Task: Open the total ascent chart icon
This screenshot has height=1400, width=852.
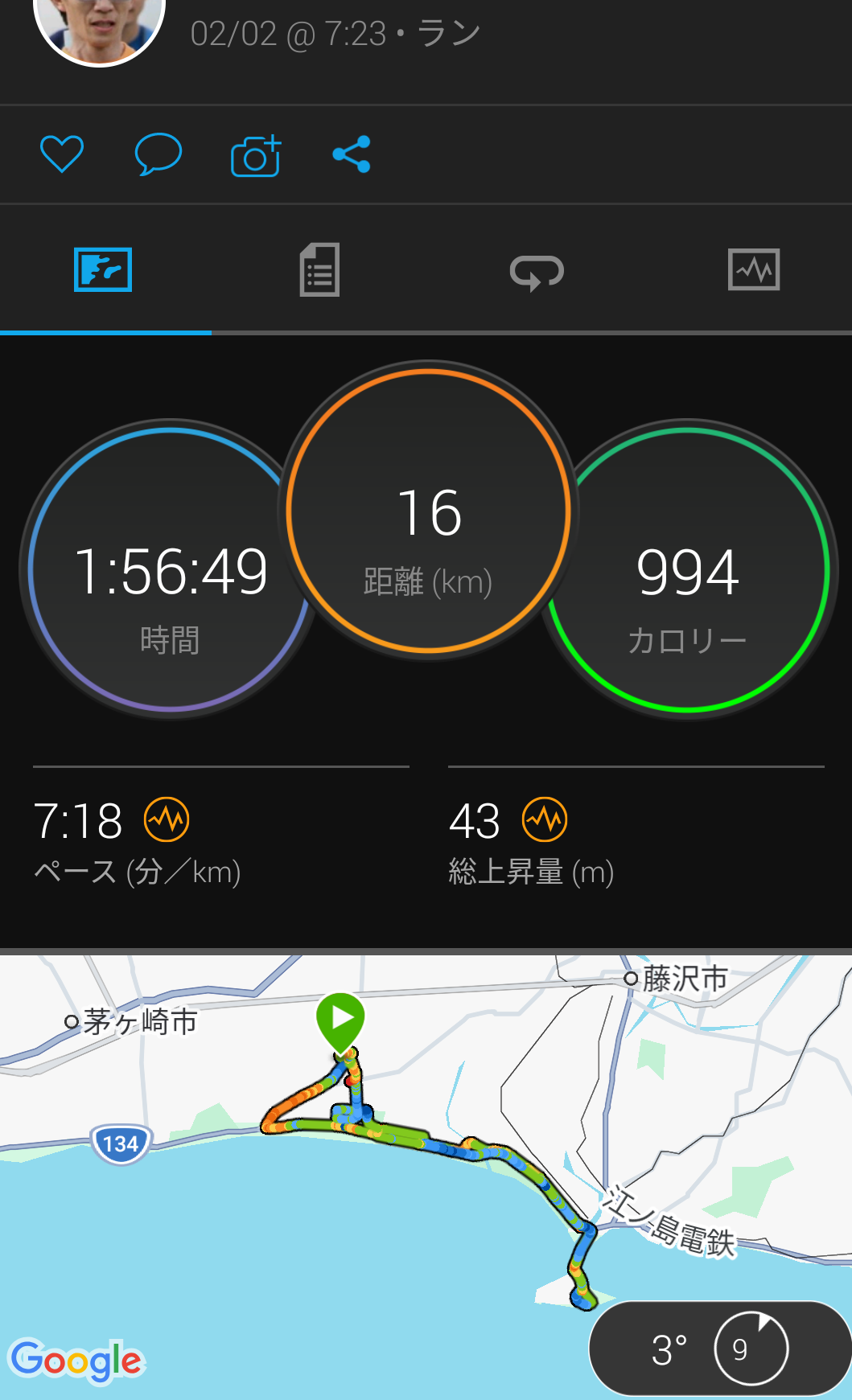Action: [x=545, y=820]
